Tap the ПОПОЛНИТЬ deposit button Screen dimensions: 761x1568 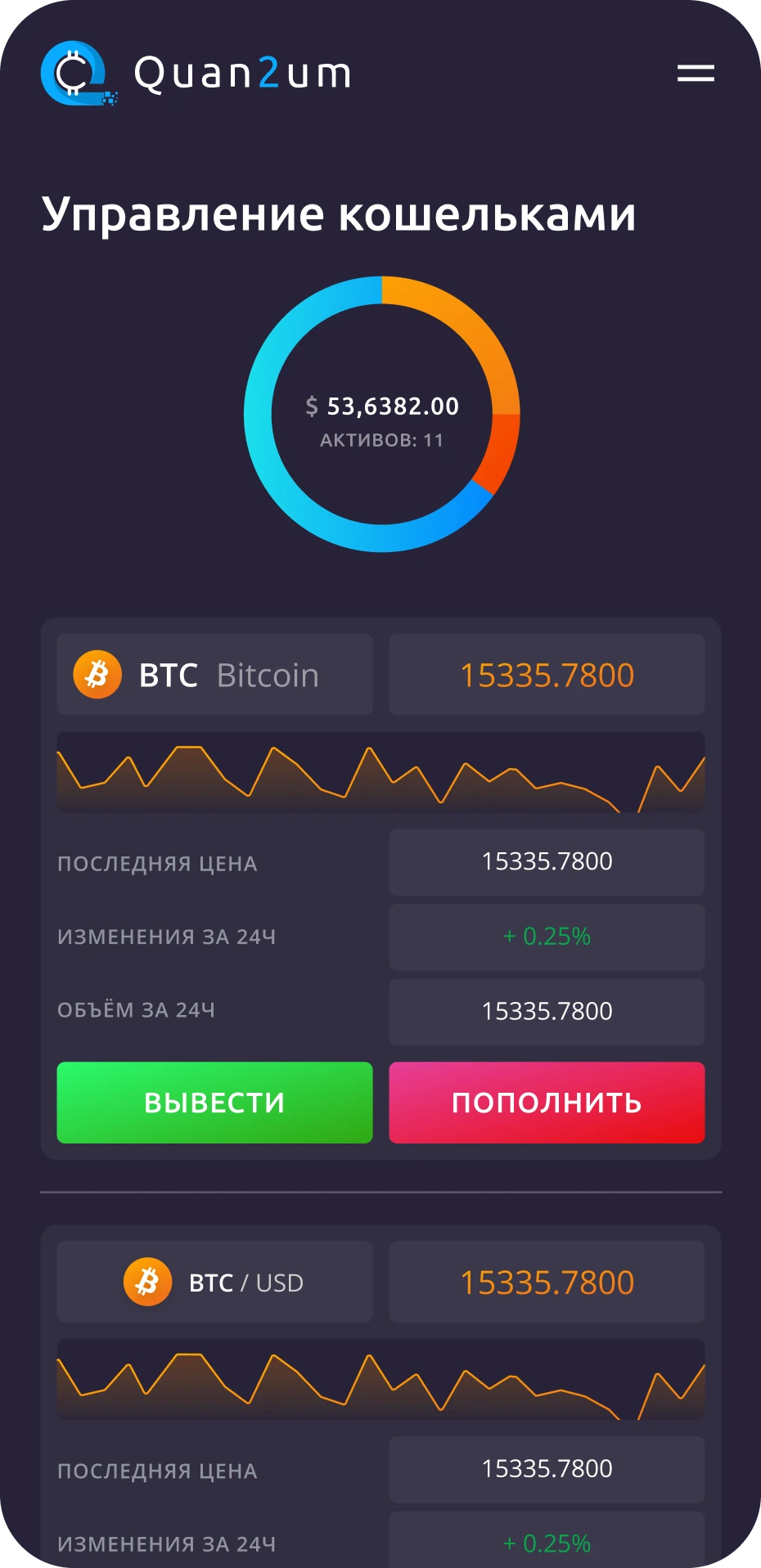[x=547, y=1102]
